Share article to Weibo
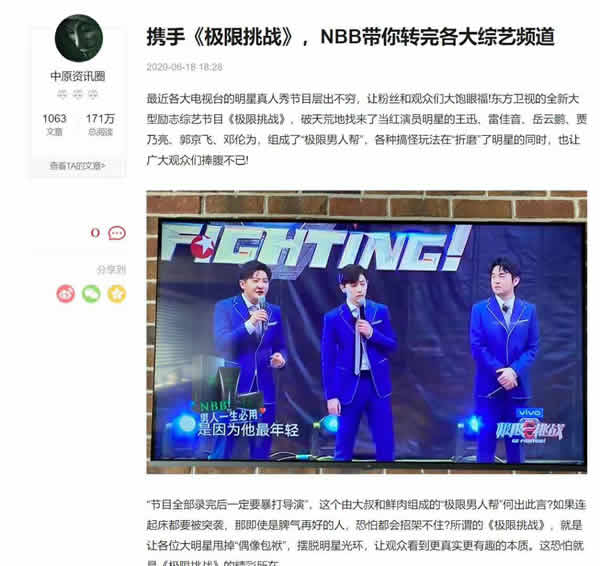Viewport: 600px width, 566px height. [65, 293]
